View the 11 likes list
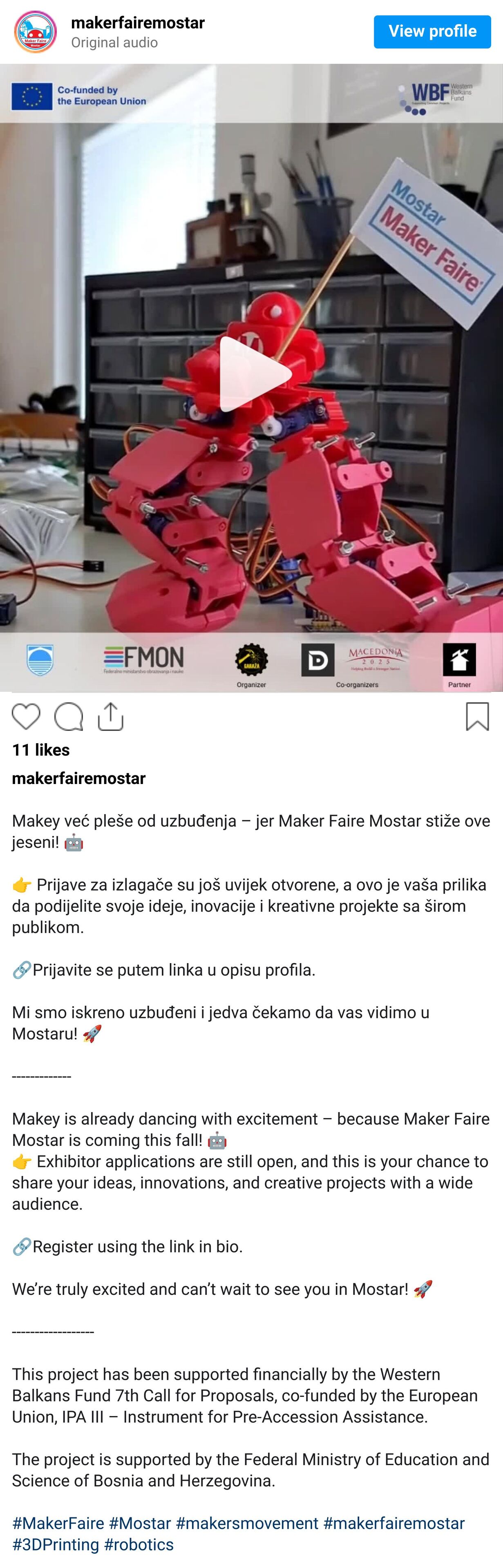 (x=41, y=750)
